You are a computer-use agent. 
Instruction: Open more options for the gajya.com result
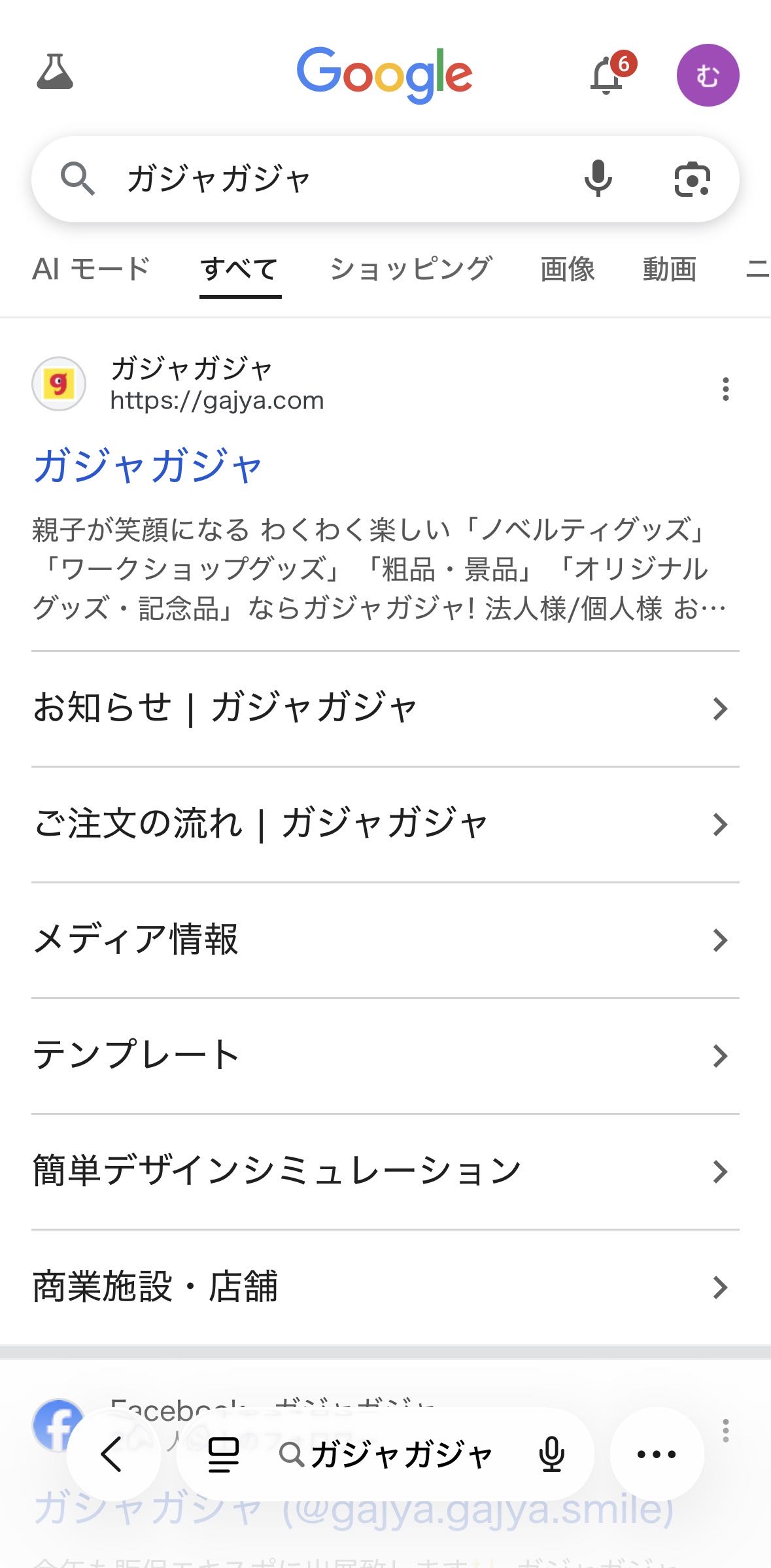[x=725, y=389]
